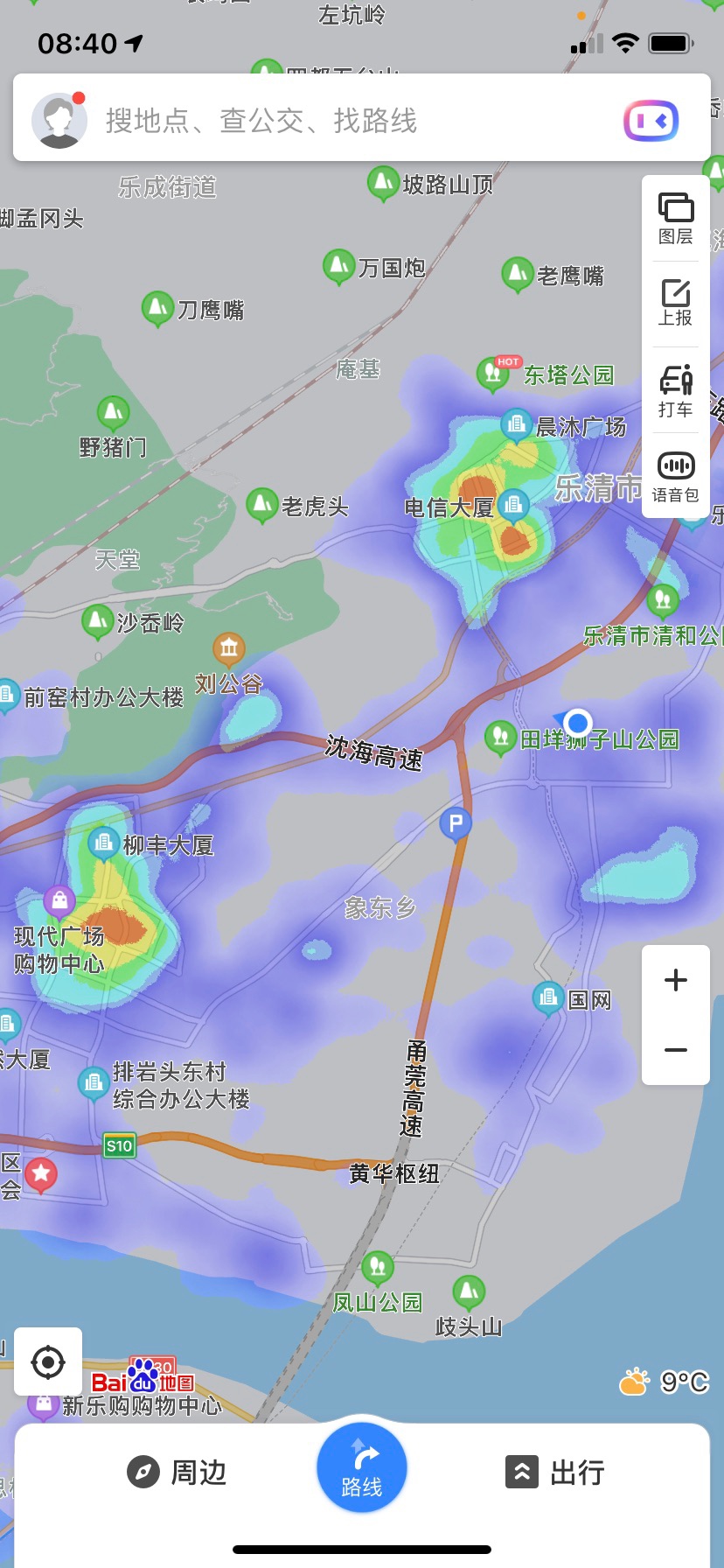Open 上报 to report an issue
The height and width of the screenshot is (1568, 724).
[676, 304]
